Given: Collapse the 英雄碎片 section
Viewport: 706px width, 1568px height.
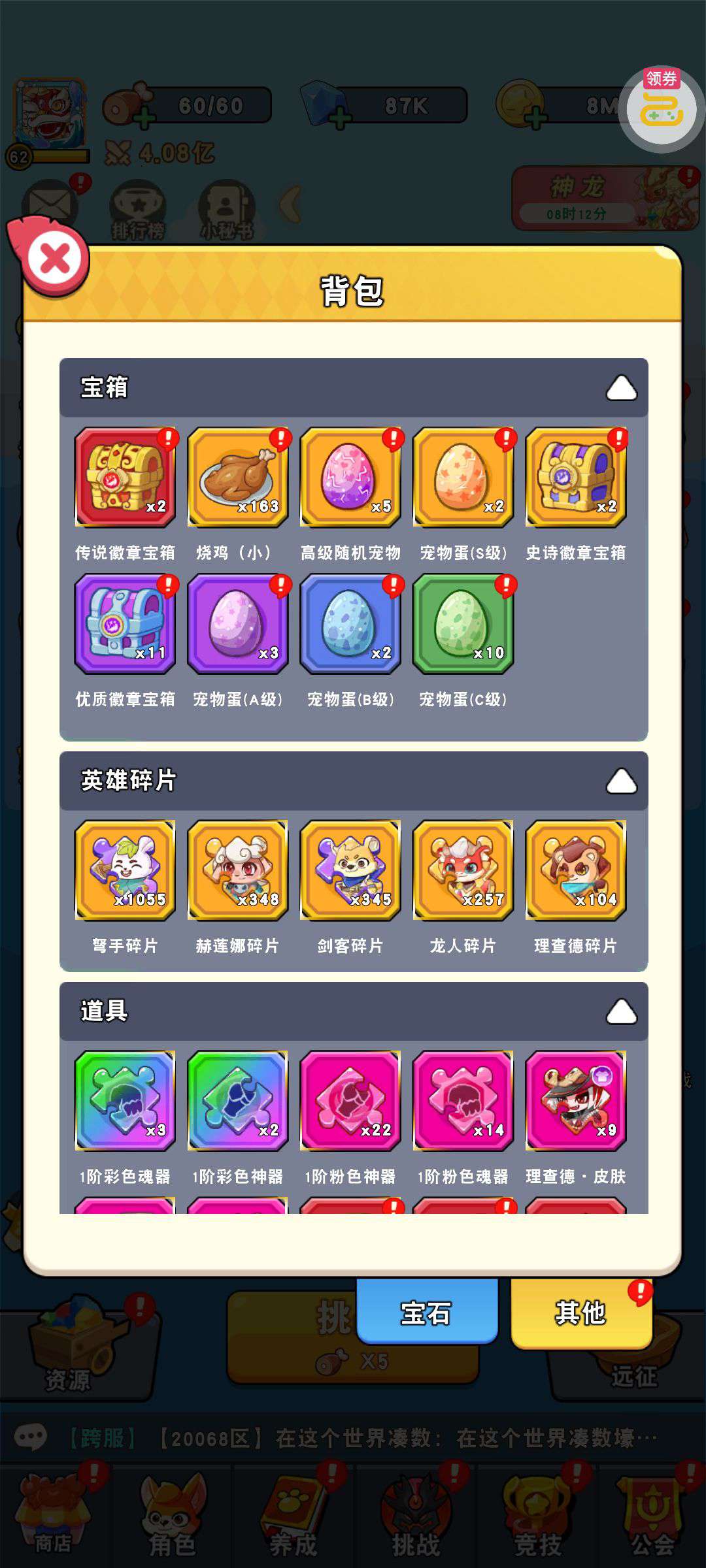Looking at the screenshot, I should tap(621, 781).
